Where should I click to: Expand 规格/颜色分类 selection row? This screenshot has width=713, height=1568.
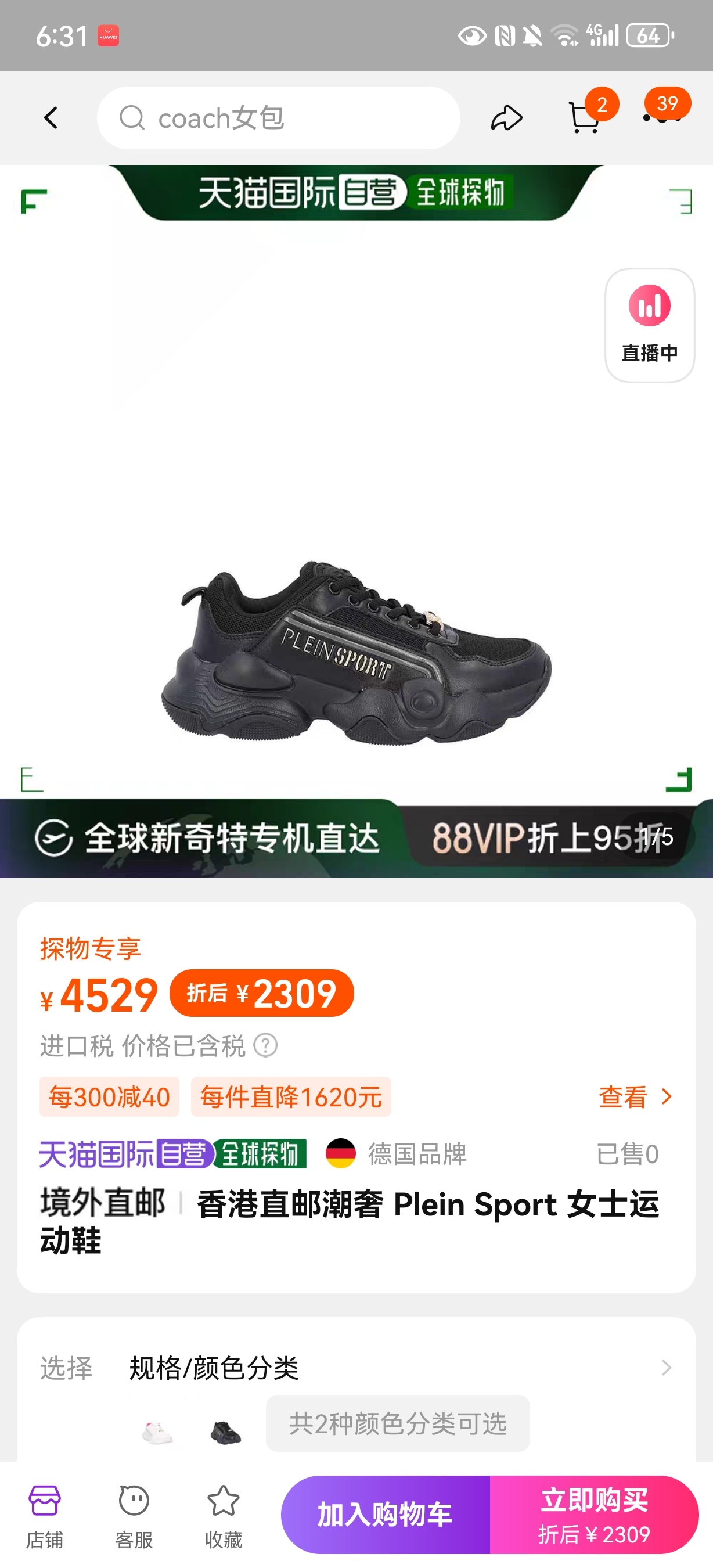pos(395,1368)
